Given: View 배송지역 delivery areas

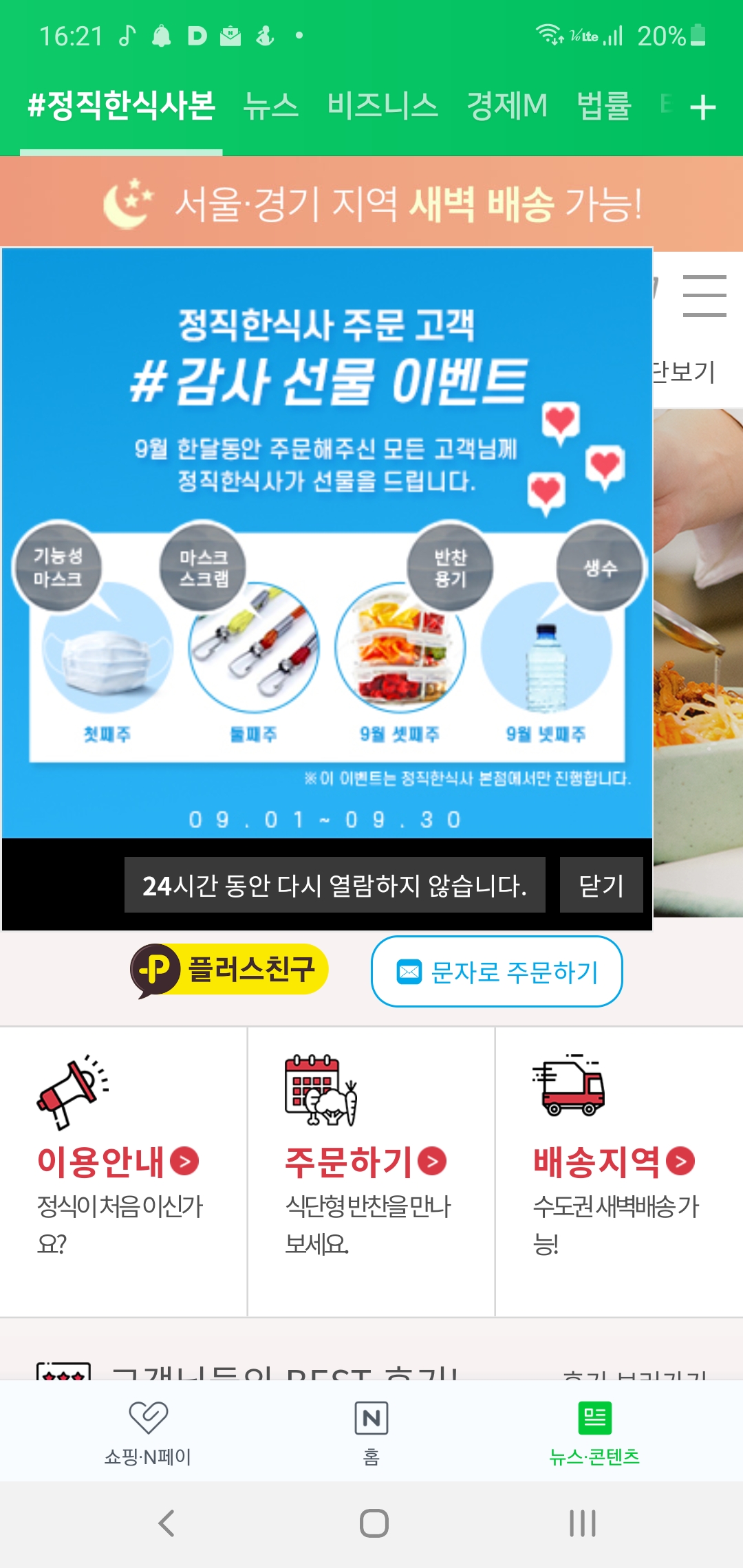Looking at the screenshot, I should pyautogui.click(x=614, y=1162).
